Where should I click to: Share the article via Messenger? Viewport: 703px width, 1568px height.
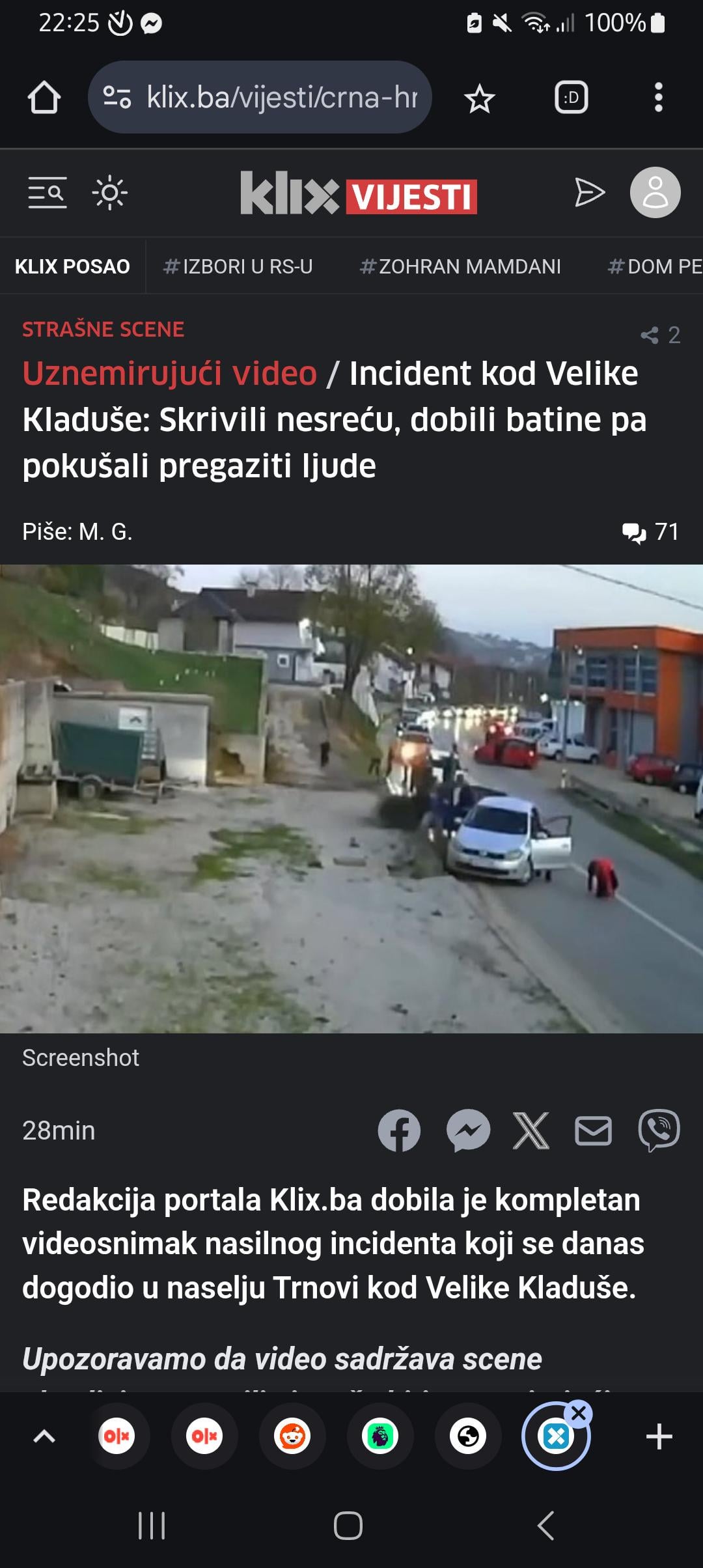(468, 1130)
